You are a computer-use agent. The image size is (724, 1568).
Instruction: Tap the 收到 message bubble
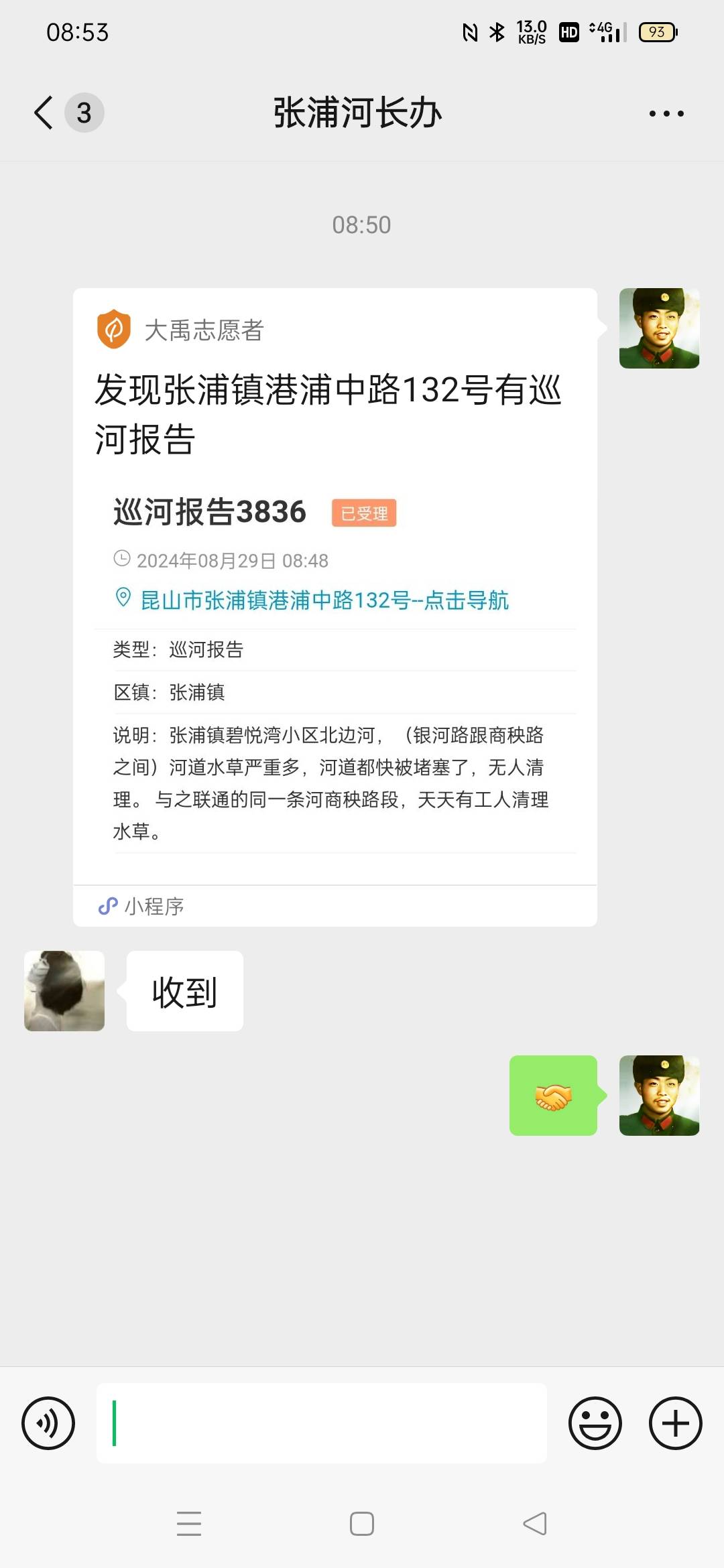184,991
